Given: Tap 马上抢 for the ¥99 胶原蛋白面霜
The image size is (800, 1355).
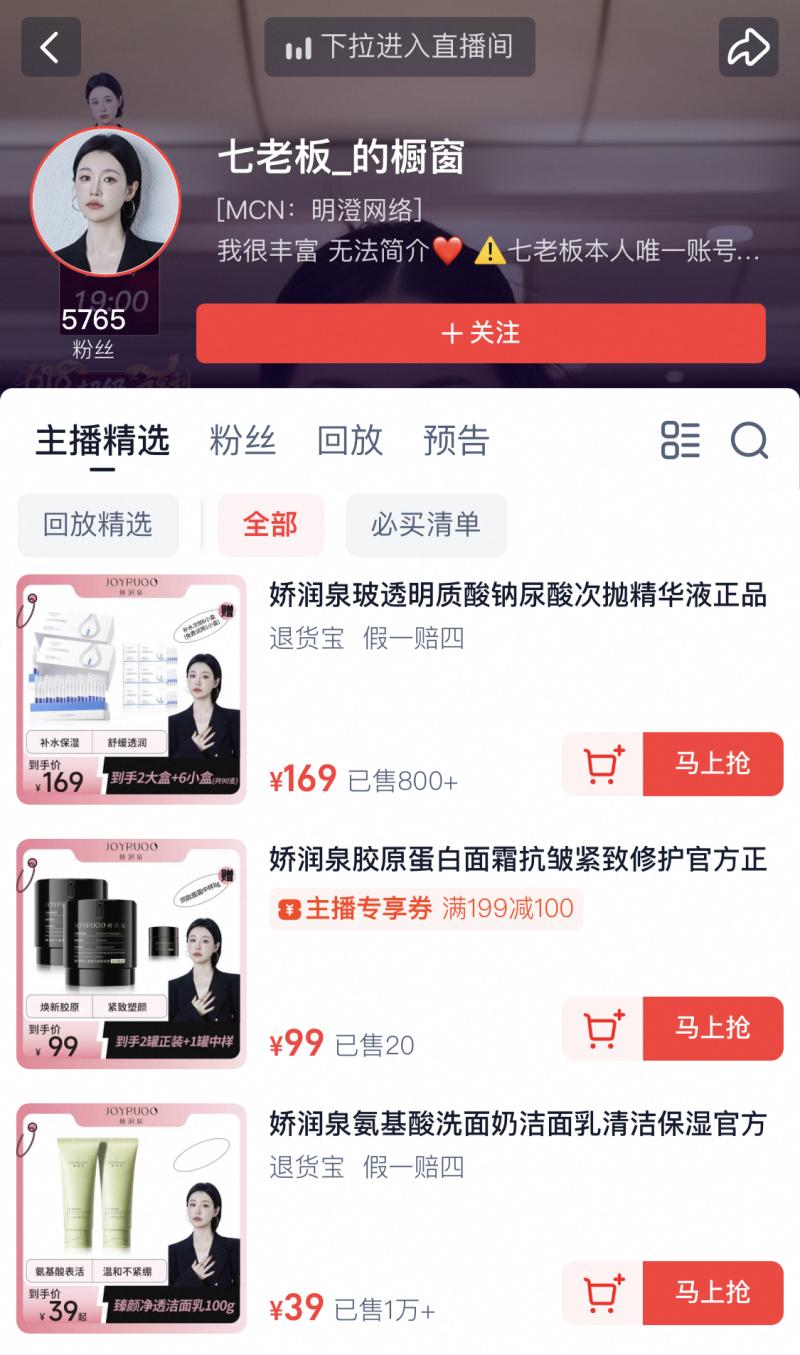Looking at the screenshot, I should point(712,1028).
